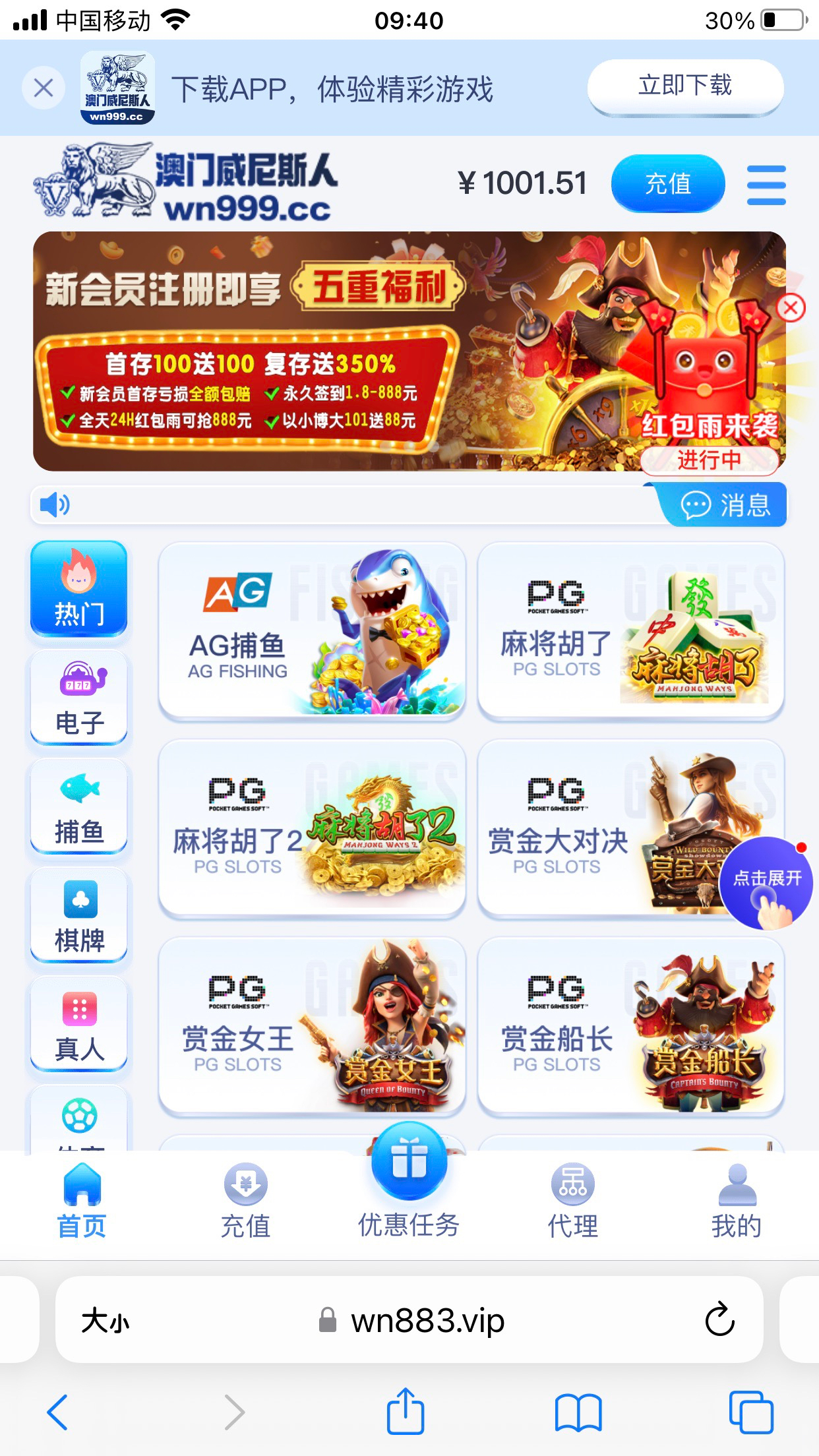Open the 赏金船长 game card
Viewport: 819px width, 1456px height.
tap(631, 1026)
